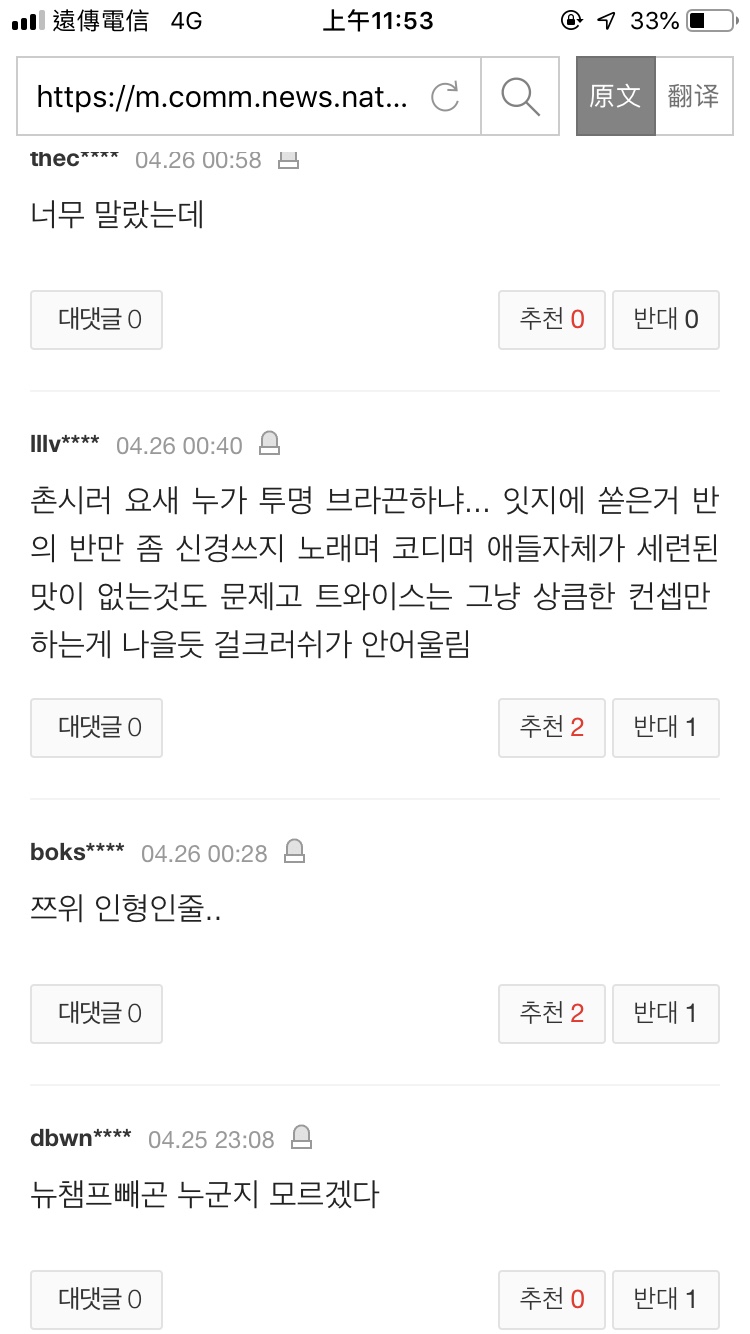This screenshot has width=750, height=1334.
Task: Upvote (추천) the dbwn**** comment
Action: (x=552, y=1299)
